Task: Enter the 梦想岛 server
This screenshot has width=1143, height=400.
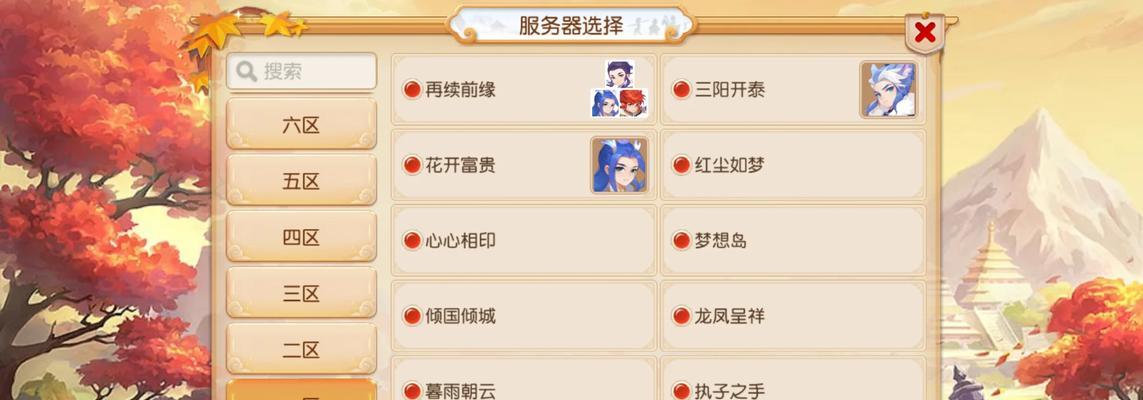Action: [792, 241]
